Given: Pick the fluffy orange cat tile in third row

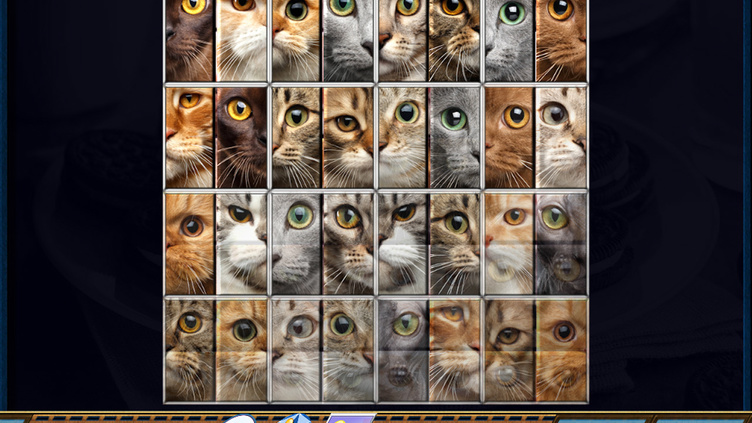Looking at the screenshot, I should [x=189, y=244].
